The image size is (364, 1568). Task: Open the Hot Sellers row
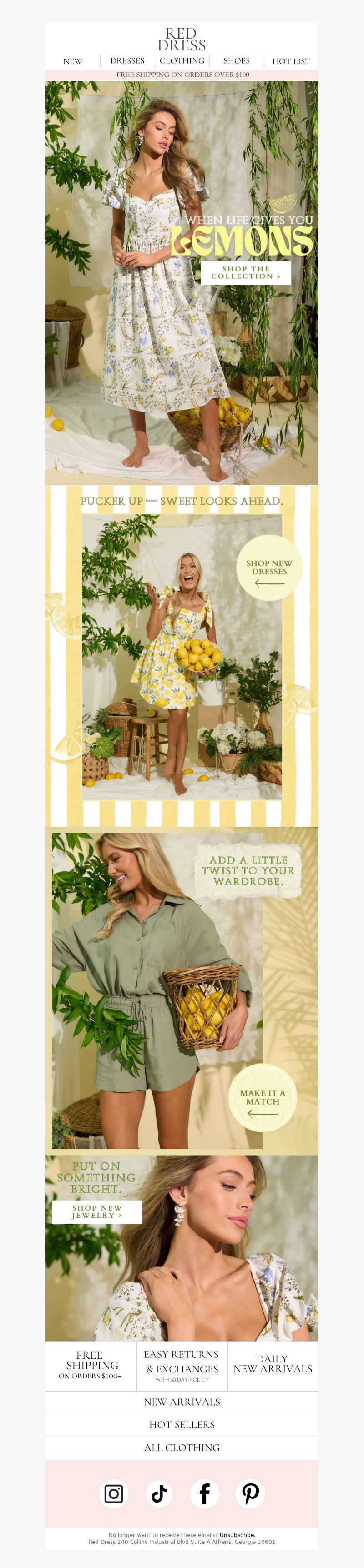coord(182,1425)
